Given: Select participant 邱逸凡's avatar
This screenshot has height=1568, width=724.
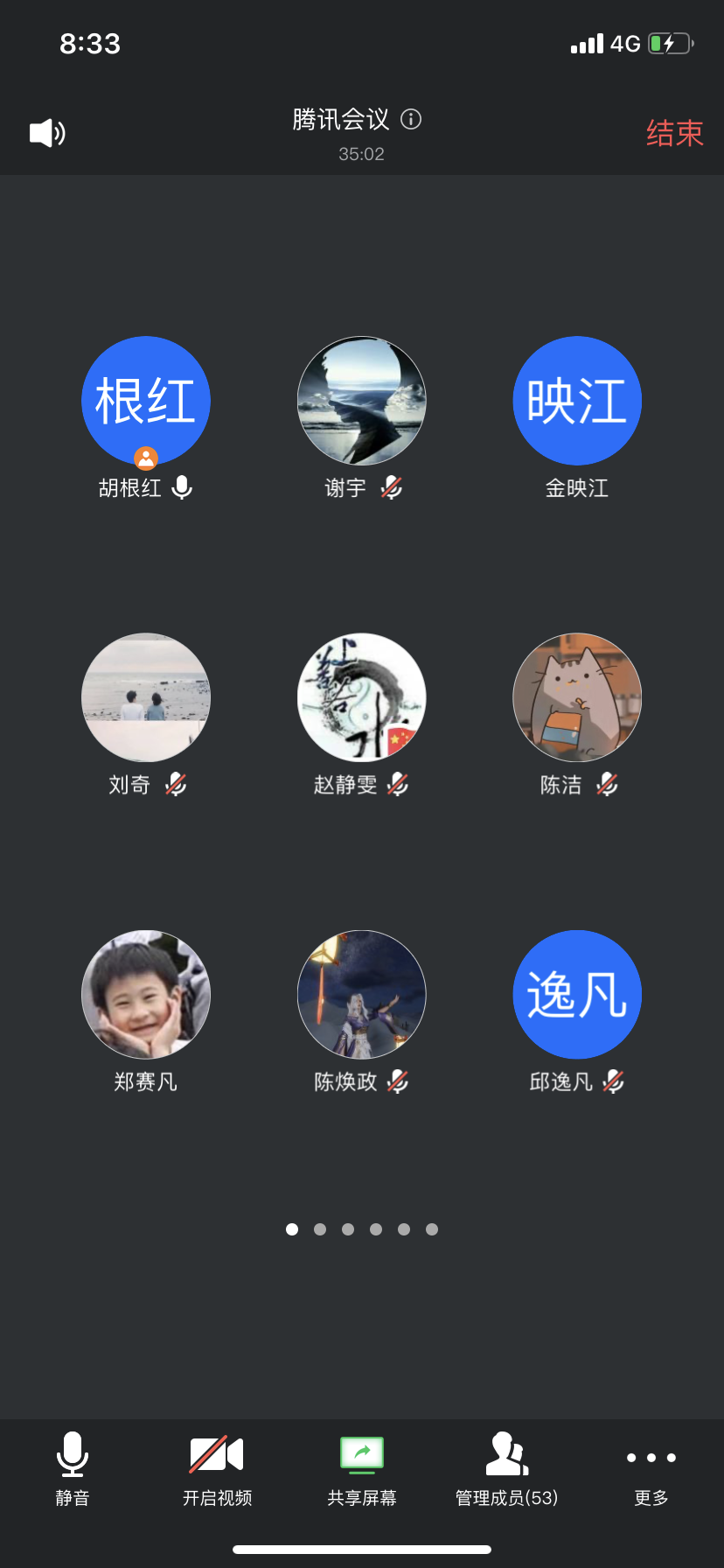Looking at the screenshot, I should tap(577, 994).
